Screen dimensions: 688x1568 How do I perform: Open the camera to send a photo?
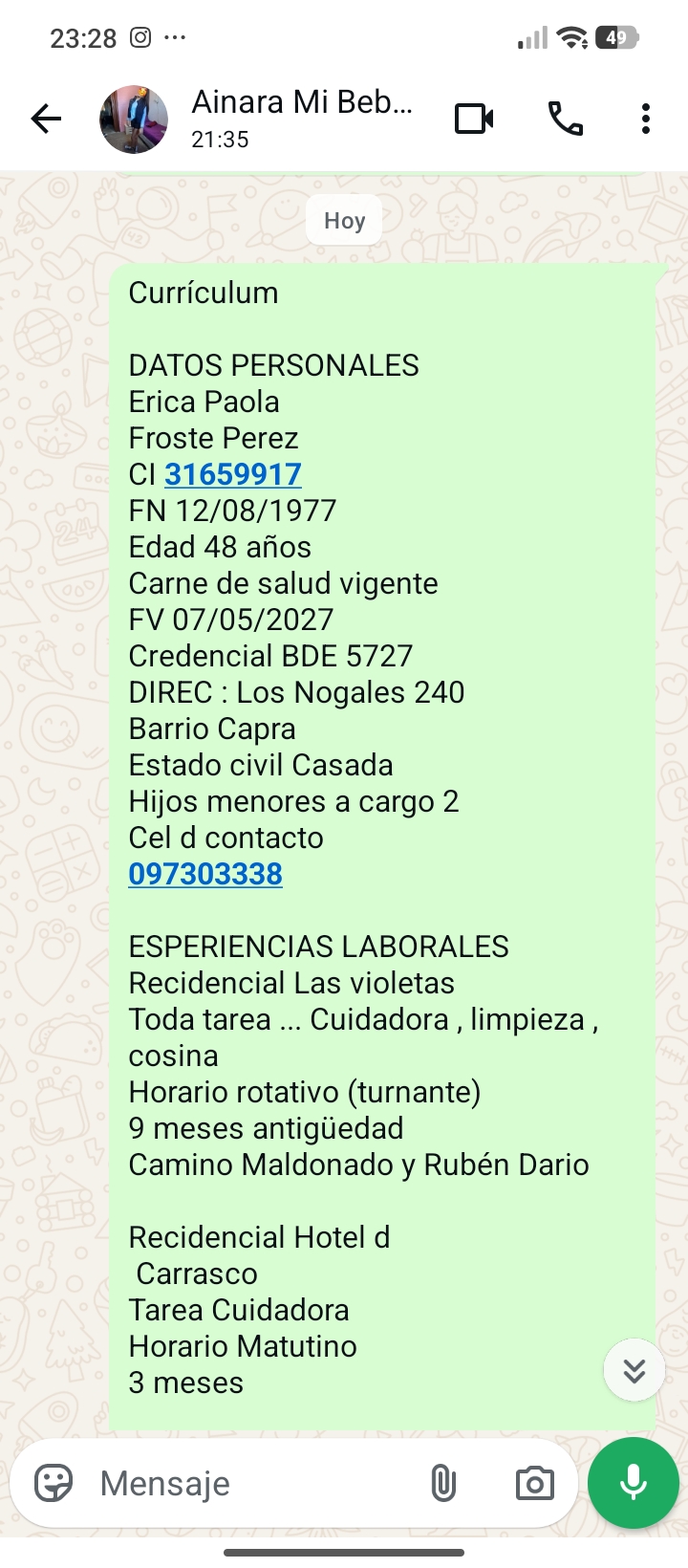pyautogui.click(x=534, y=1484)
